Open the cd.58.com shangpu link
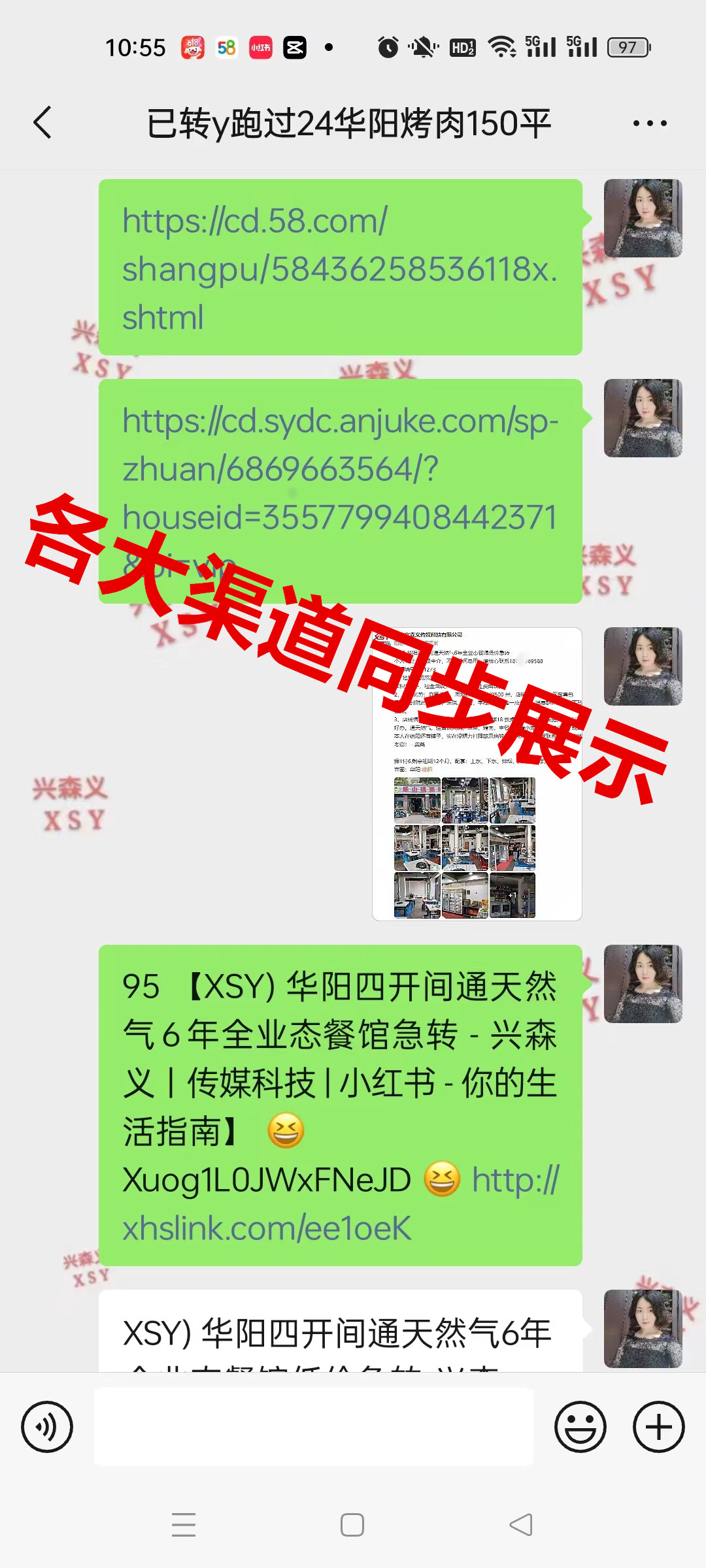Image resolution: width=706 pixels, height=1568 pixels. (x=339, y=269)
